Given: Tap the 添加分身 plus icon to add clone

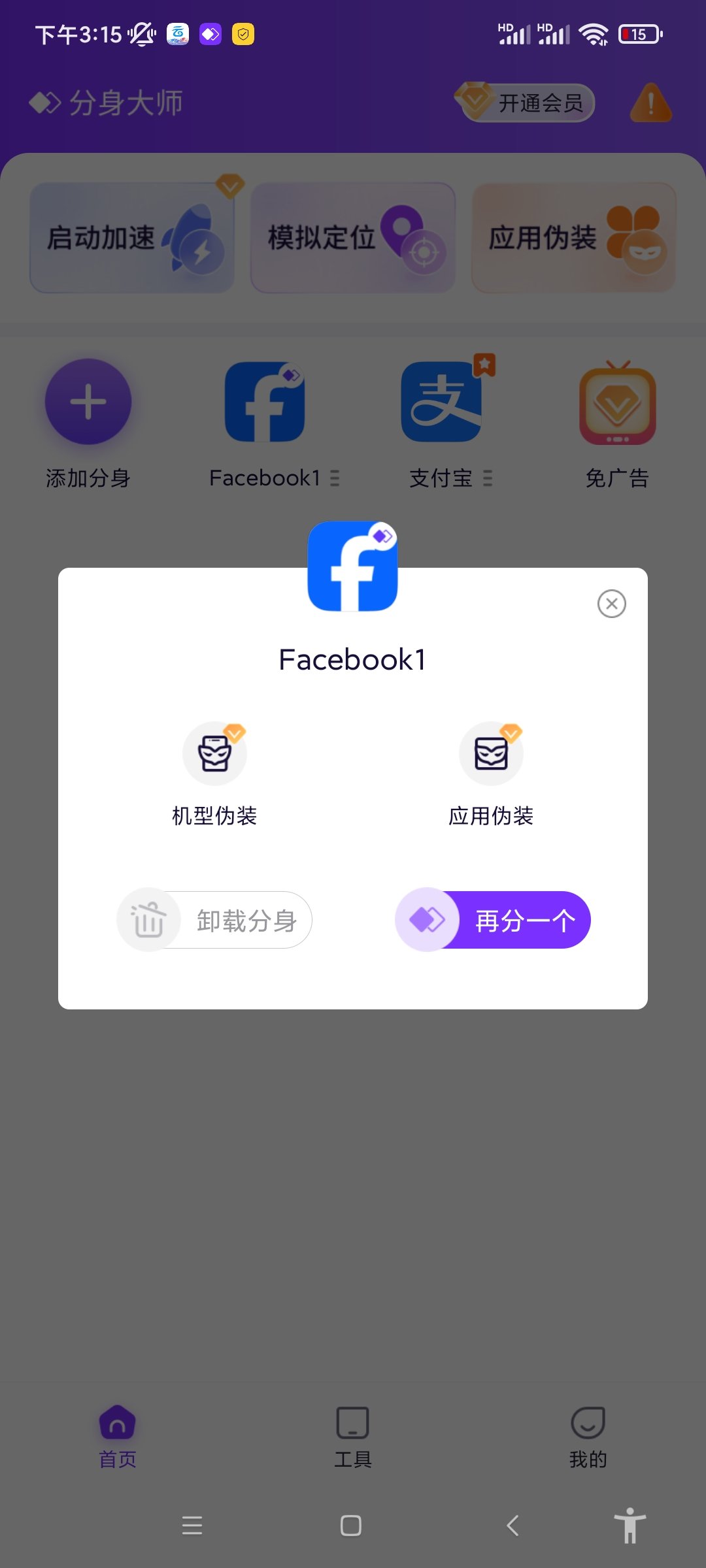Looking at the screenshot, I should pyautogui.click(x=88, y=402).
